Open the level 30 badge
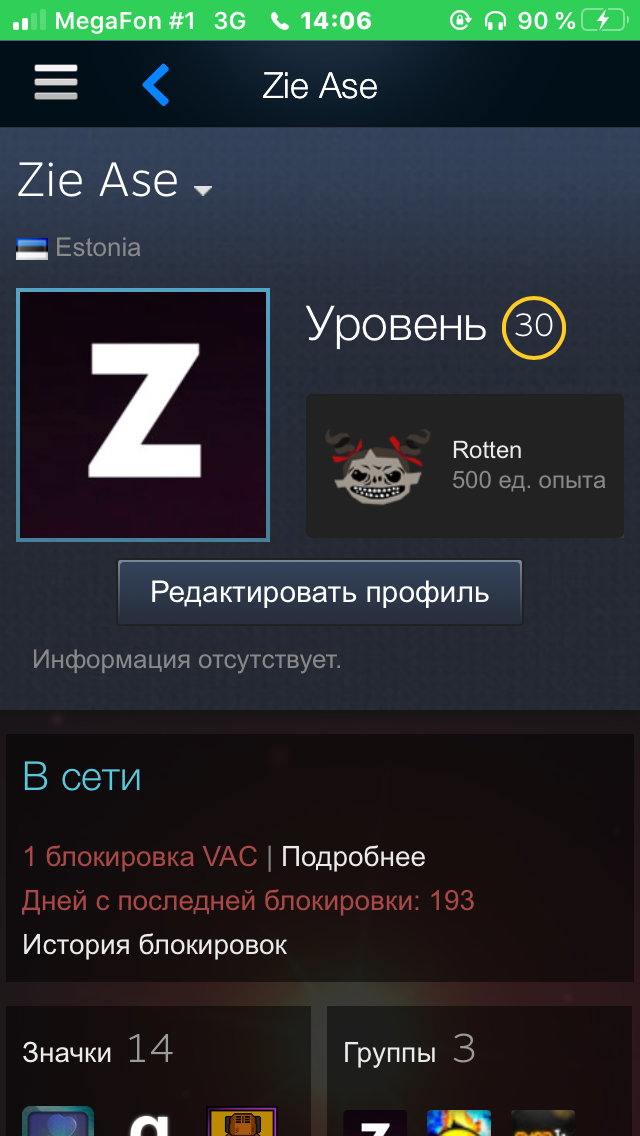The image size is (640, 1136). (x=533, y=327)
